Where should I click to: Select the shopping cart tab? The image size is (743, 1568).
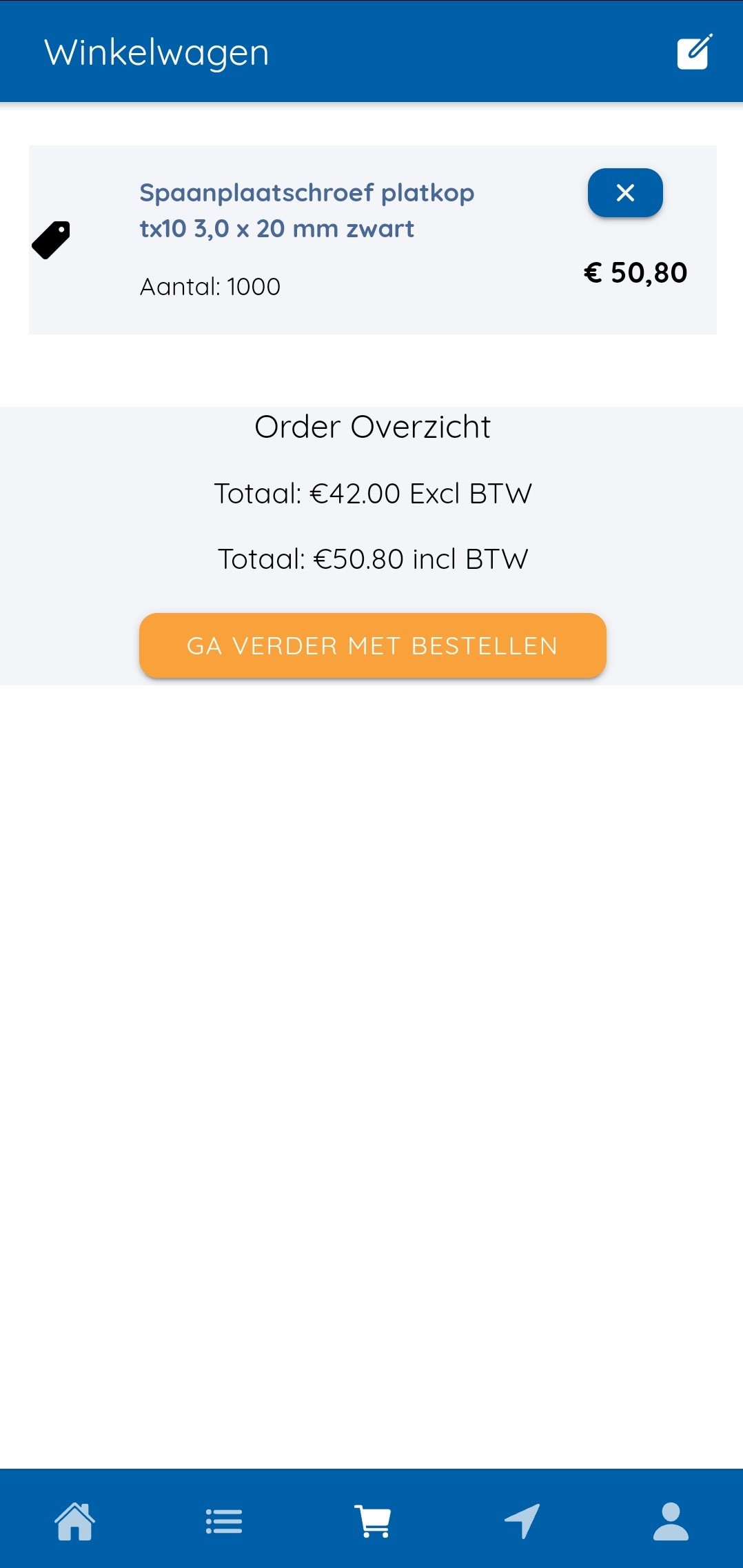pyautogui.click(x=373, y=1521)
